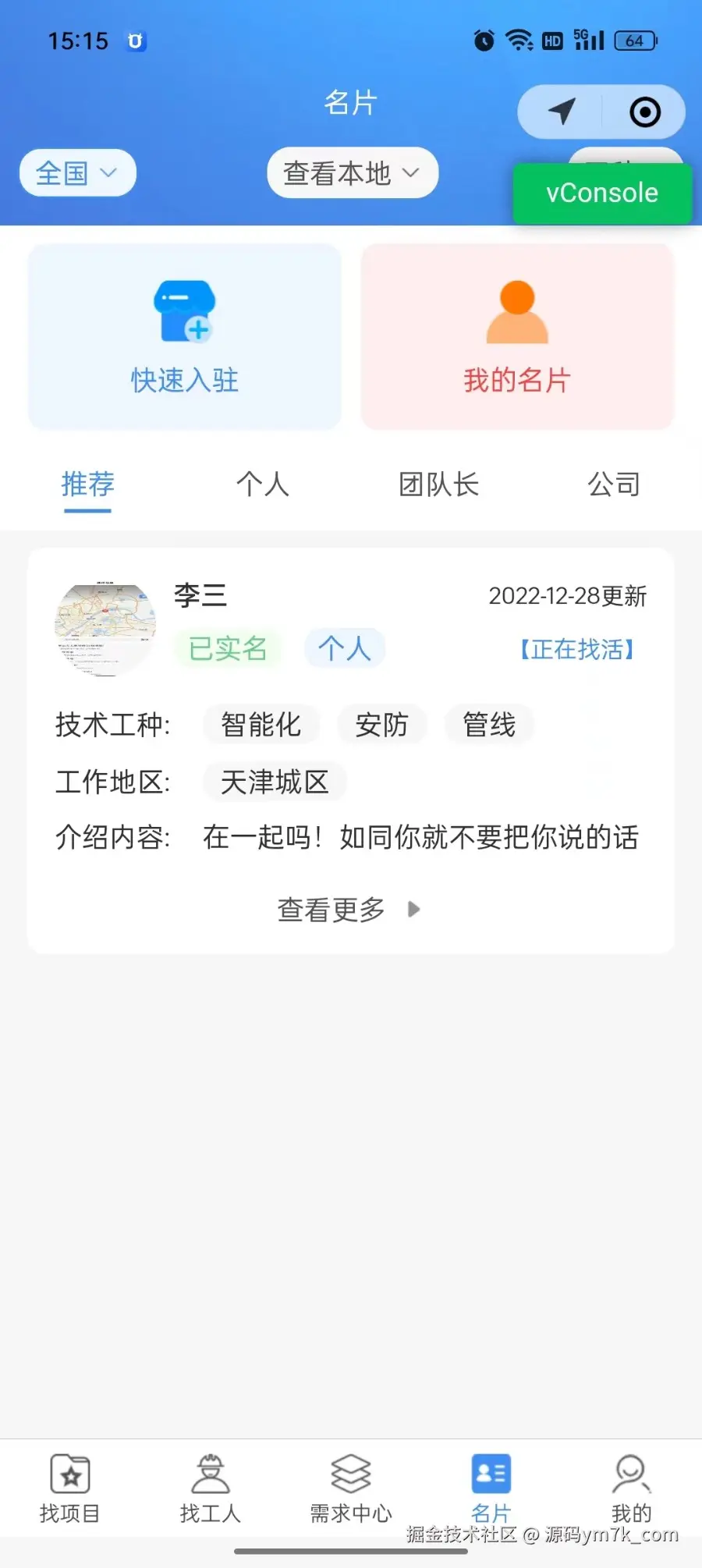The width and height of the screenshot is (702, 1568).
Task: Switch to the 个人 tab
Action: click(x=263, y=484)
